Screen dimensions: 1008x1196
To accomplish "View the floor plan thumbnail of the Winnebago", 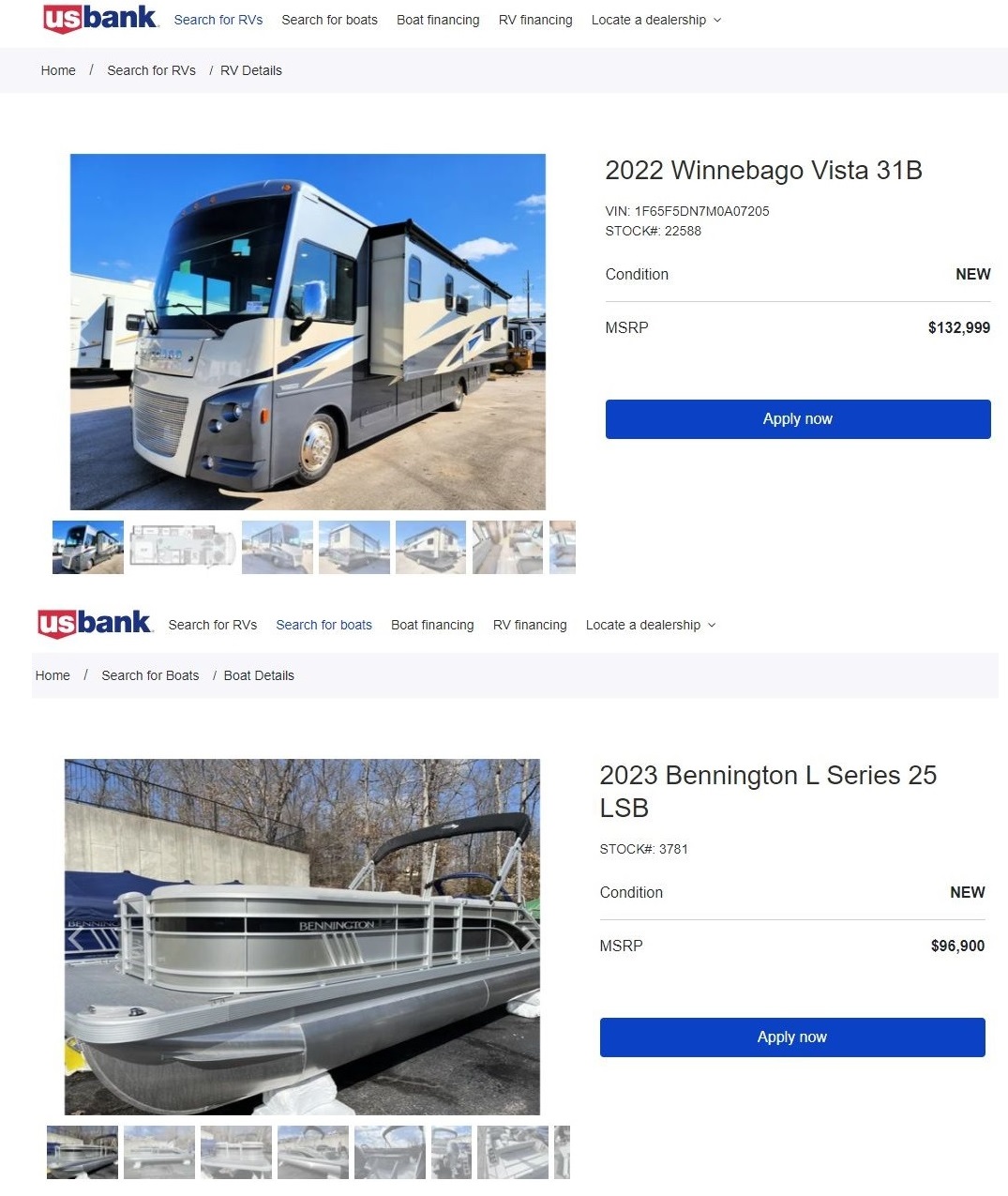I will tap(182, 547).
